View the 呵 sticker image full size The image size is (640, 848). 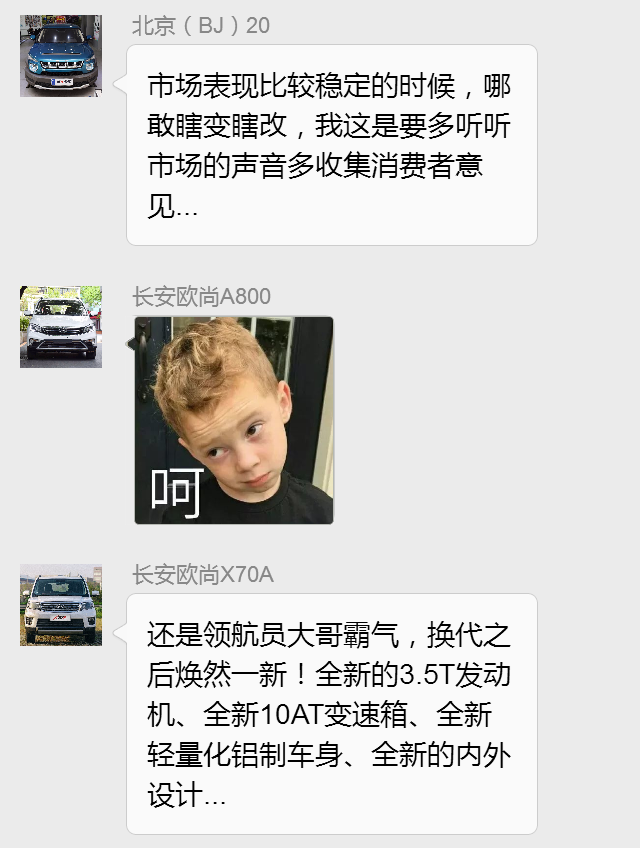(x=234, y=420)
